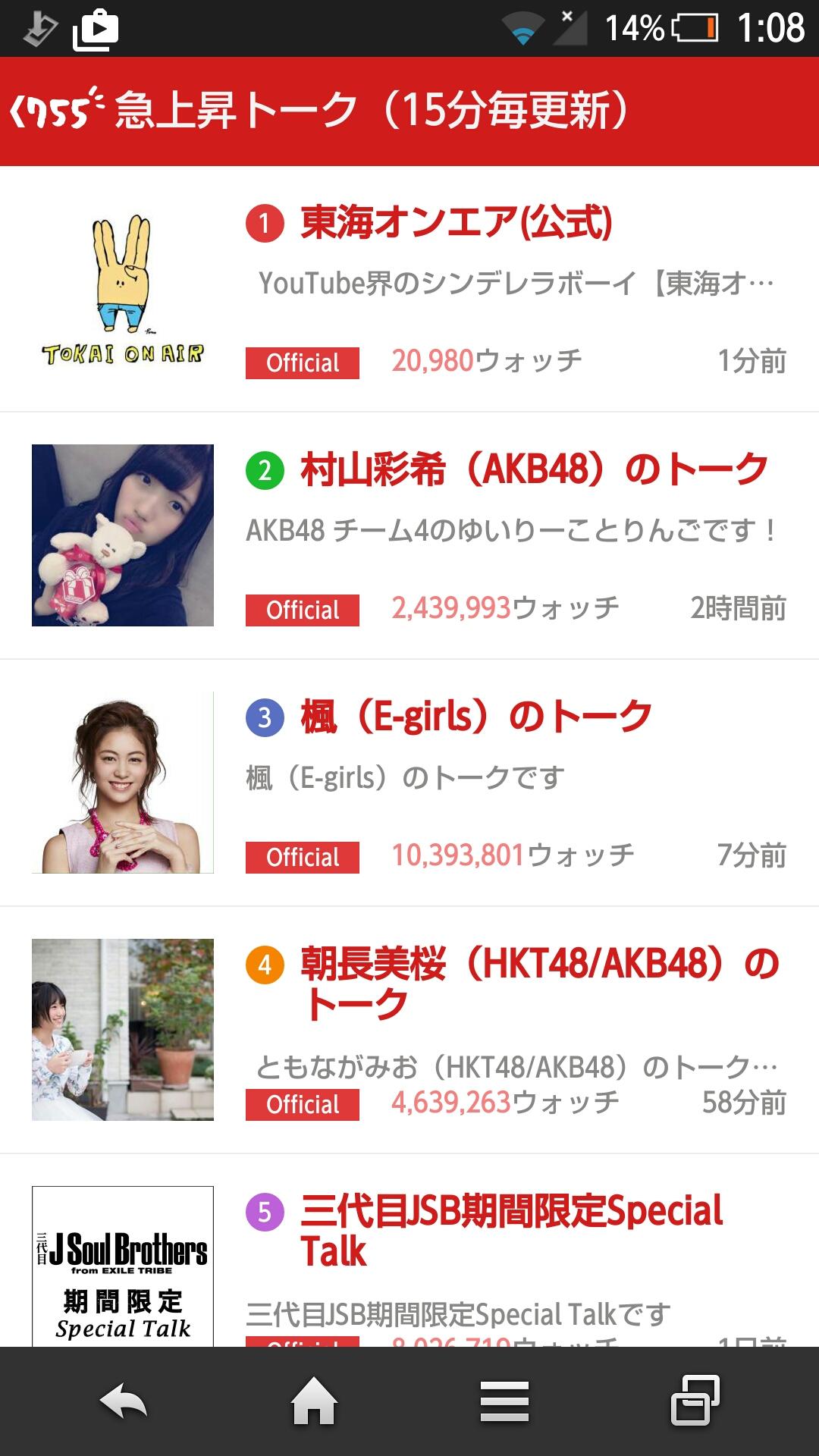Show recent apps
The height and width of the screenshot is (1456, 819).
coord(695,1401)
